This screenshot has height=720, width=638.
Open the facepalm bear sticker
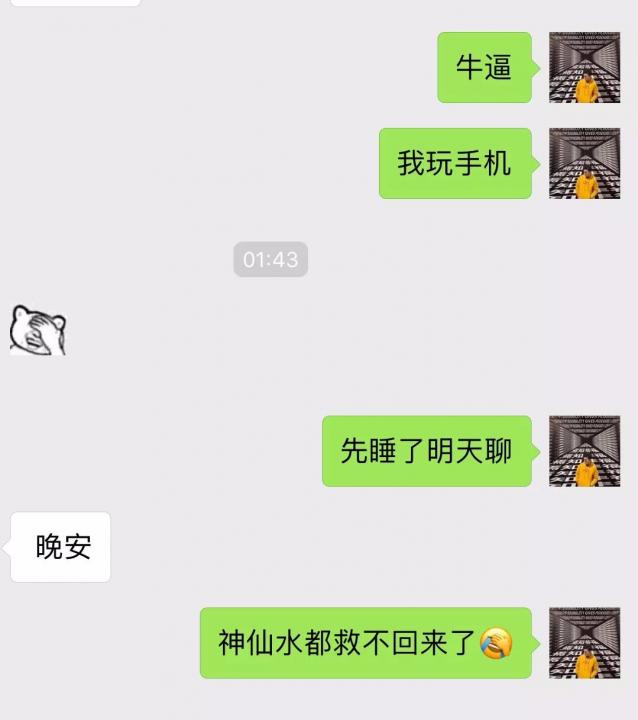38,331
